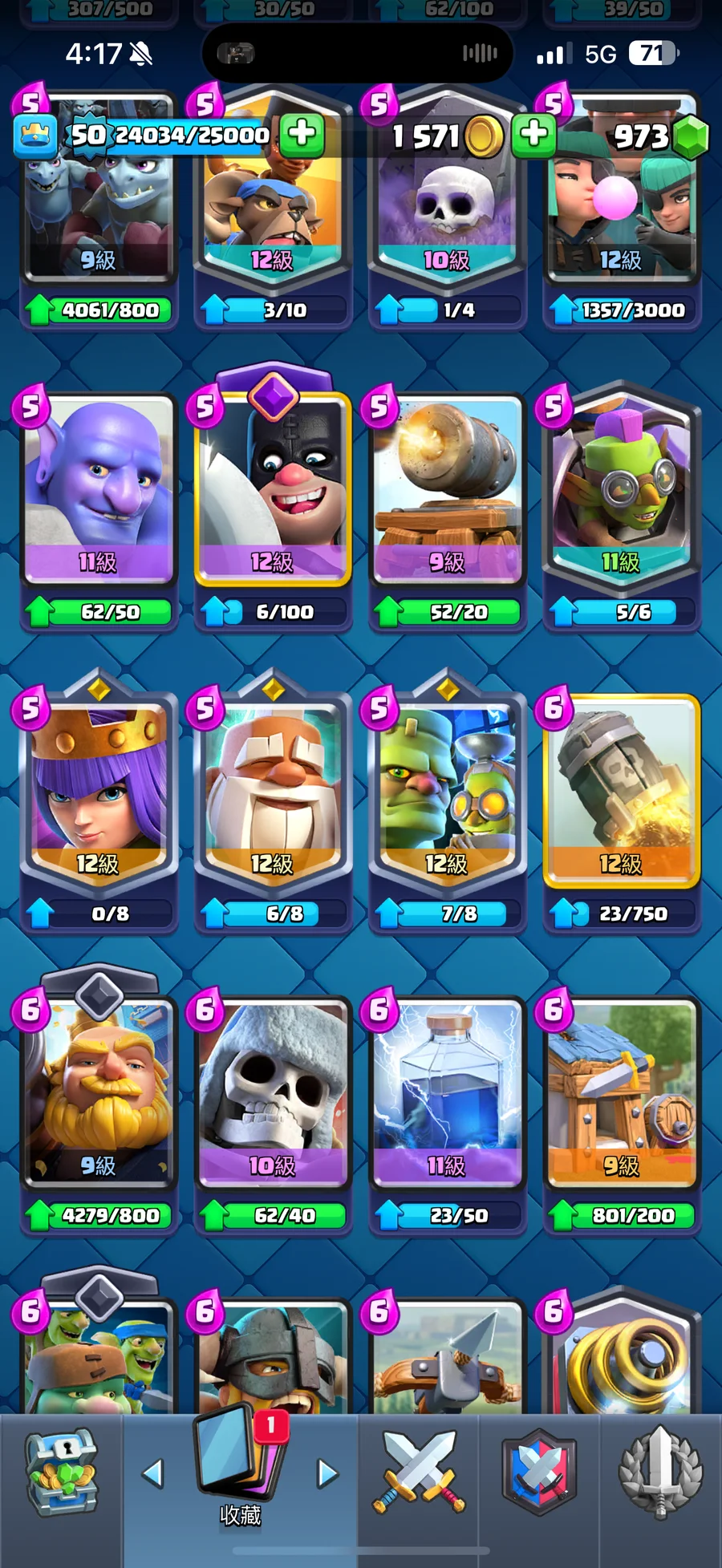Viewport: 722px width, 1568px height.
Task: Open the Bowler card at level 11
Action: 99,489
